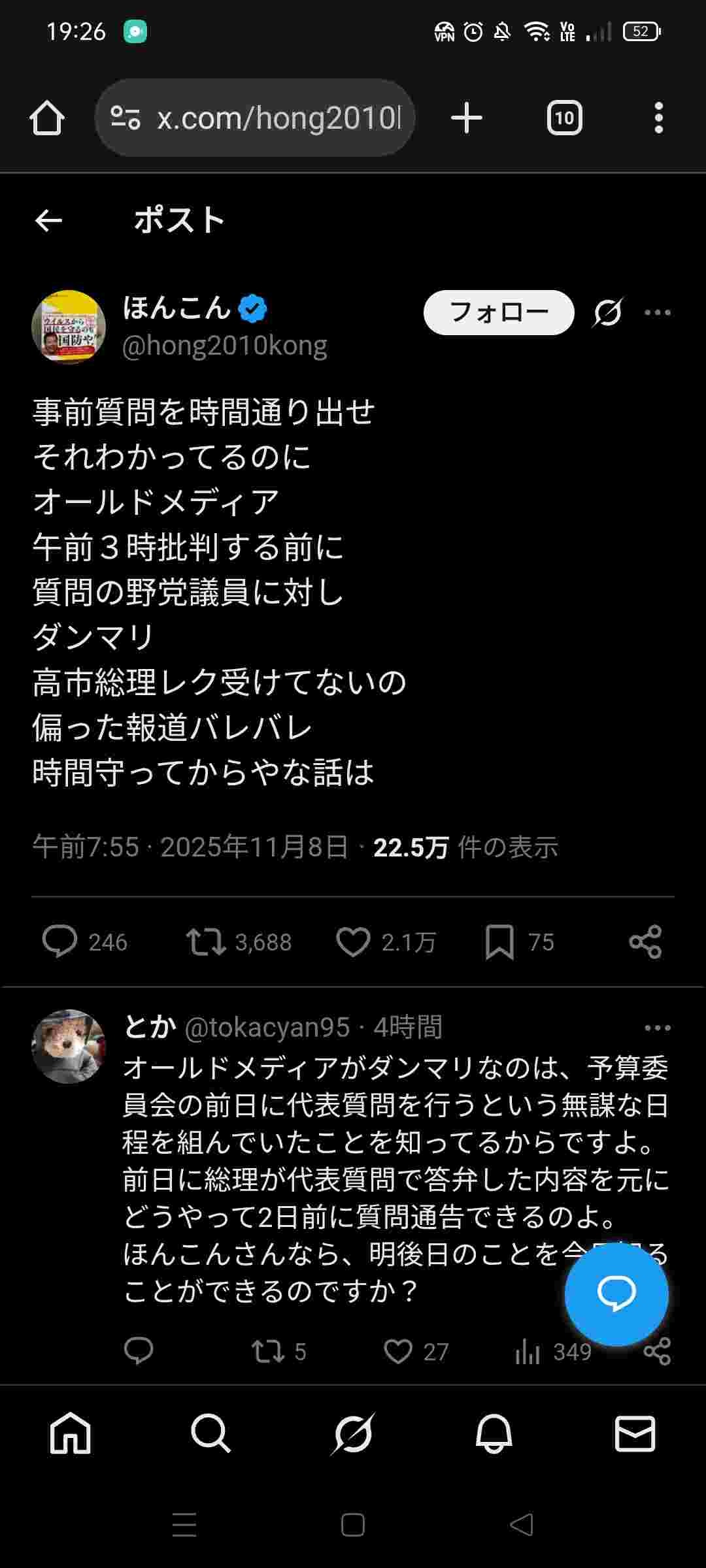This screenshot has width=706, height=1568.
Task: Switch to the Home tab
Action: (70, 1433)
